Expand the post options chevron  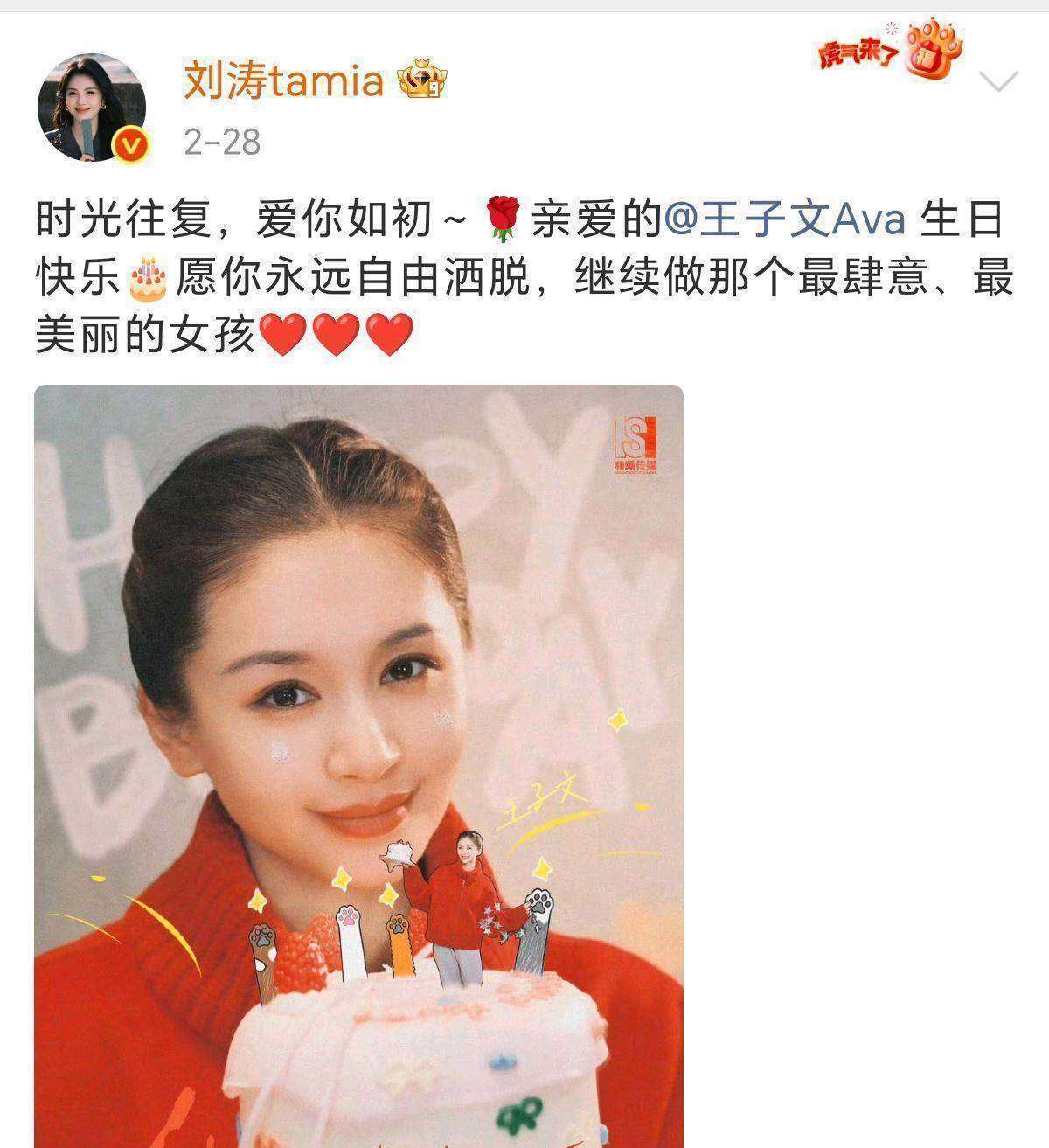point(999,82)
